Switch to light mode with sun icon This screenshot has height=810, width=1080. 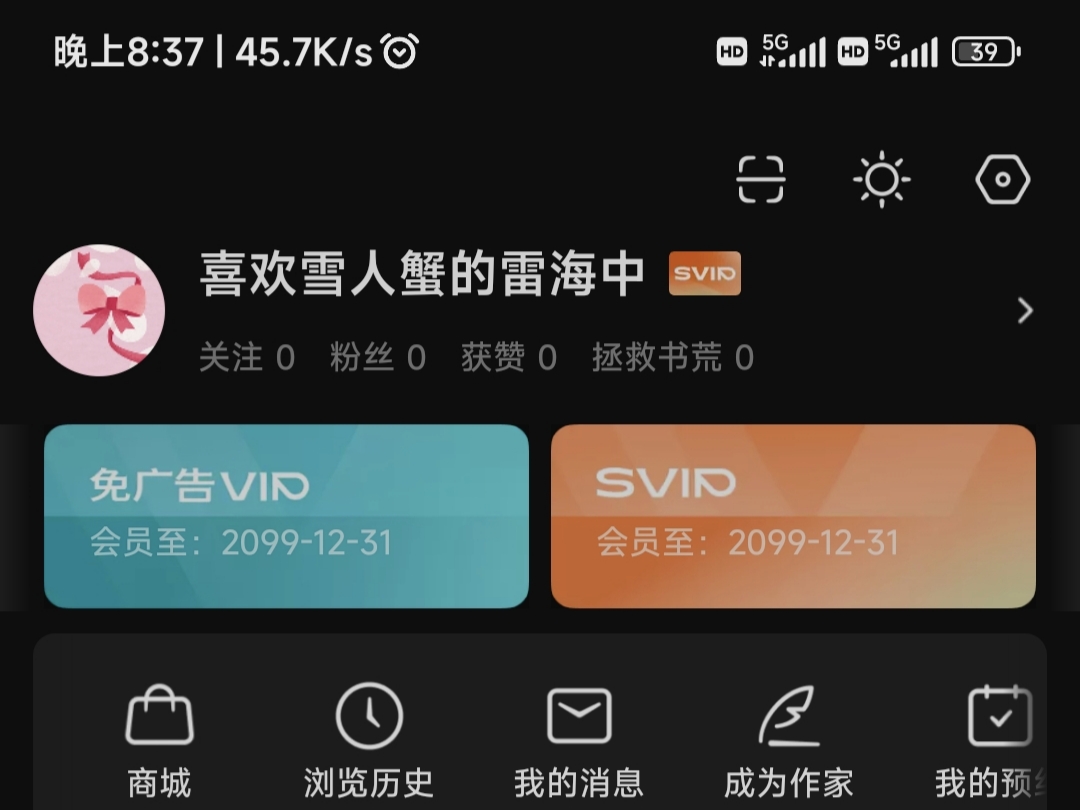click(881, 180)
